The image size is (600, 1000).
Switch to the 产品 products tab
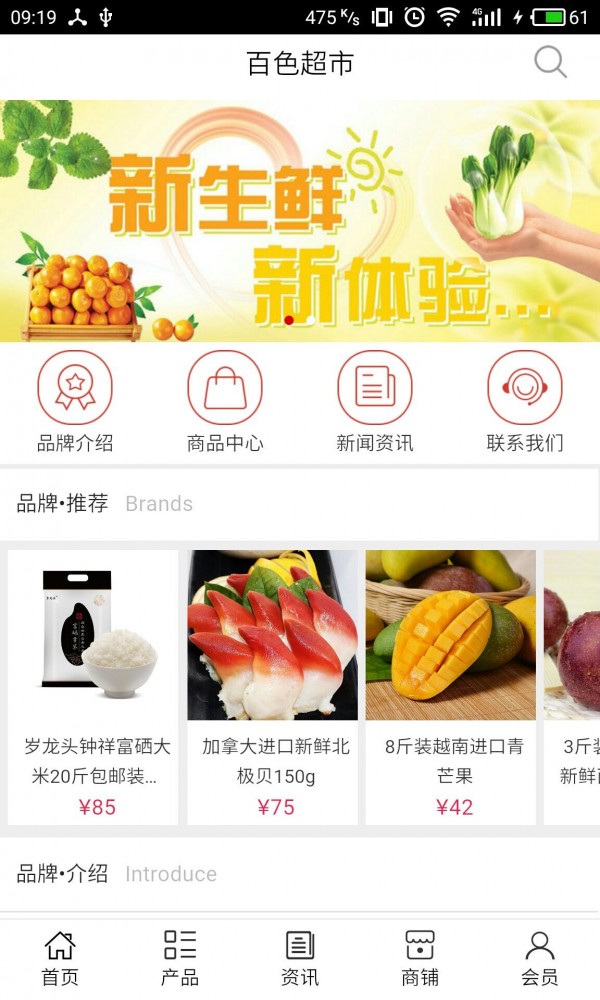(180, 958)
